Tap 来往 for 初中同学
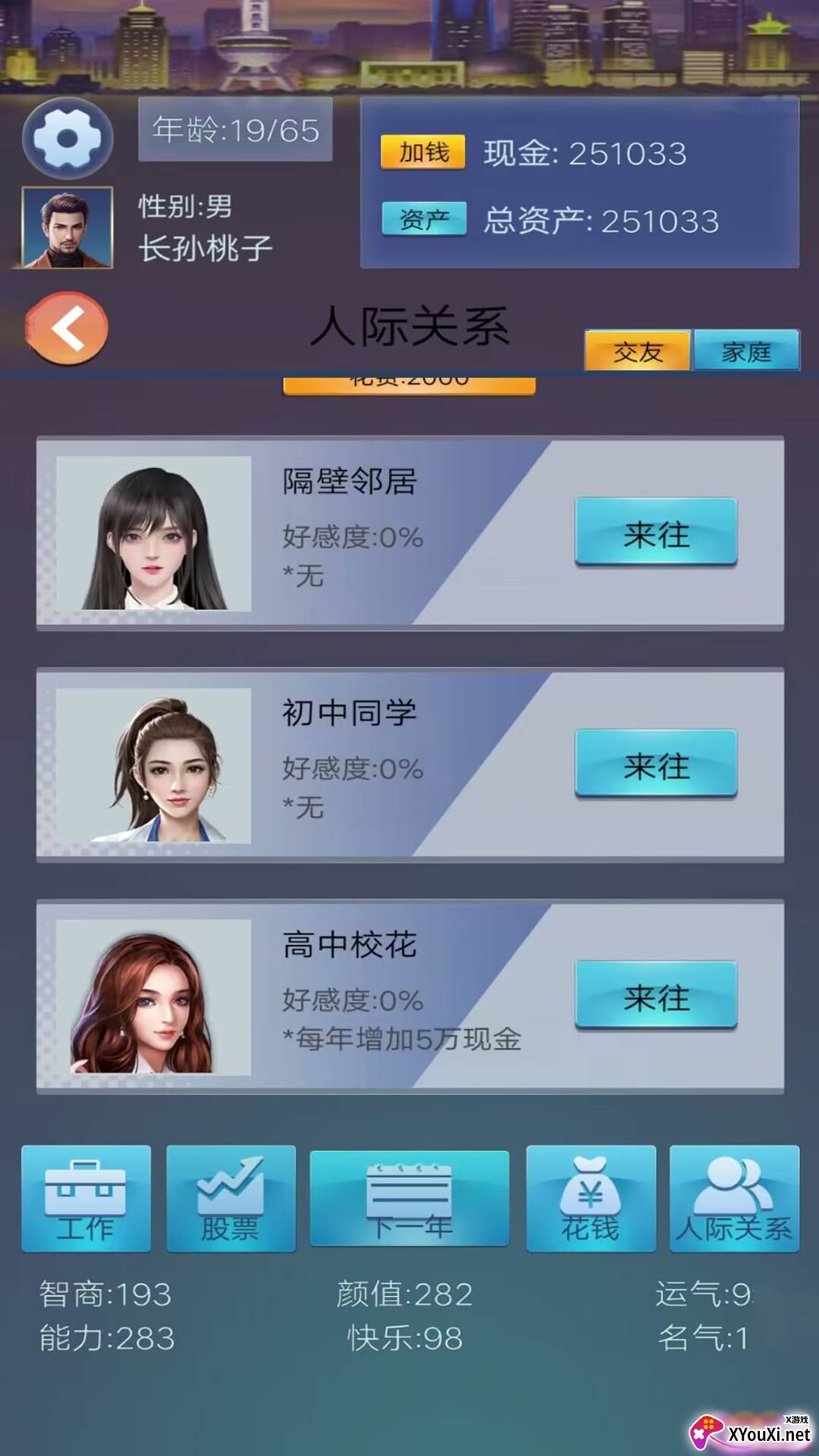819x1456 pixels. tap(656, 764)
